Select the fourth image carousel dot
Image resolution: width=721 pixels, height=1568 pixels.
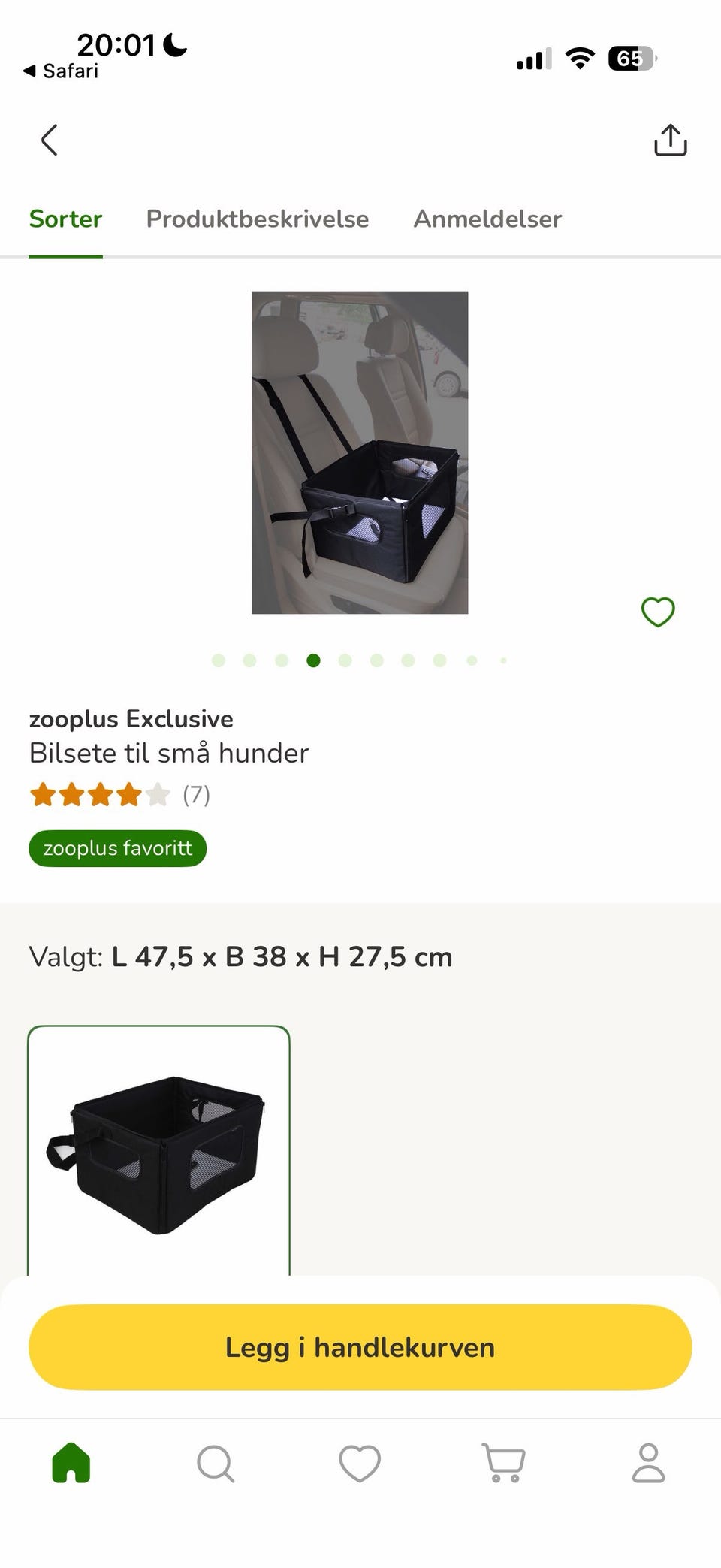point(313,660)
